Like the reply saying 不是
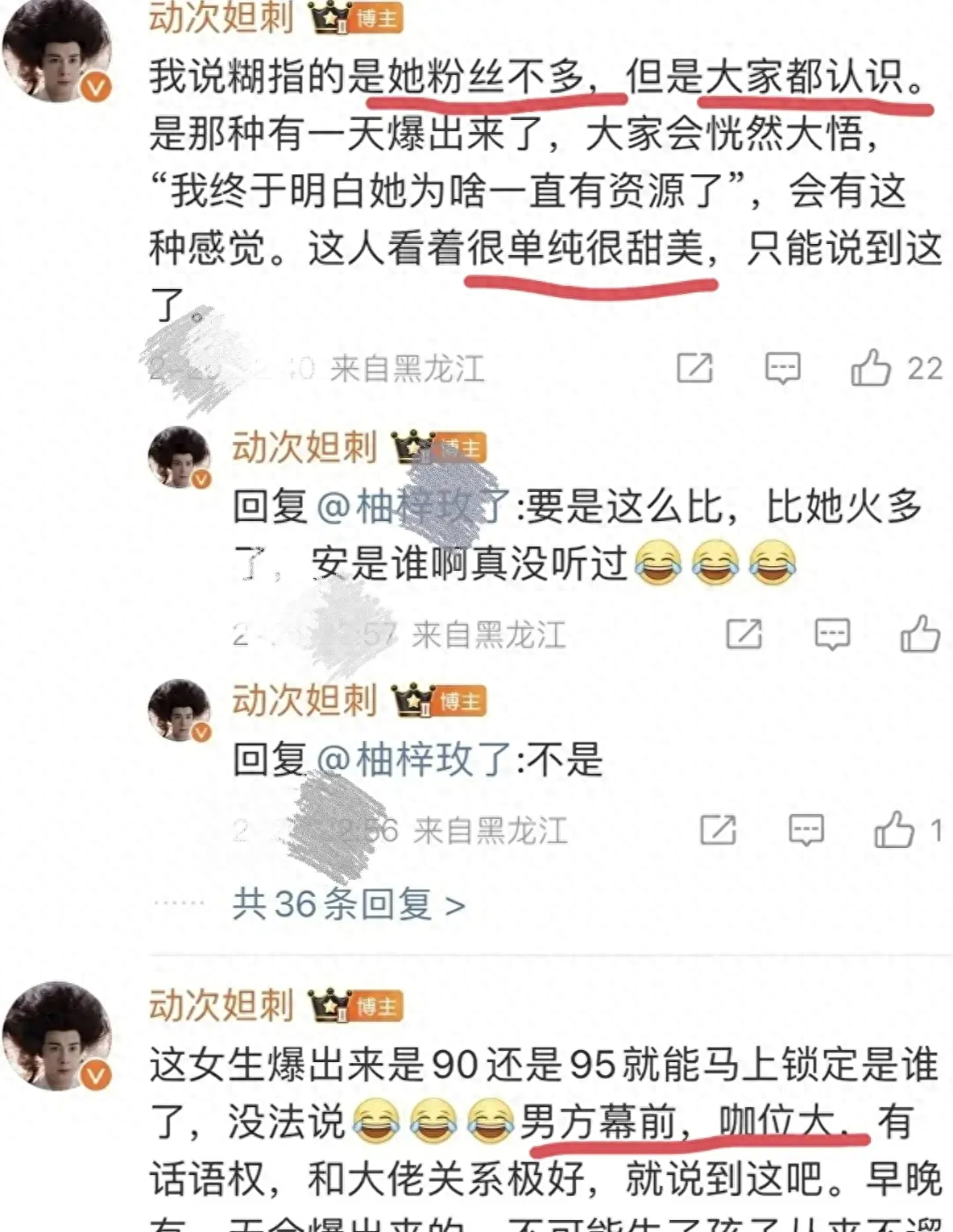The width and height of the screenshot is (953, 1232). 895,829
